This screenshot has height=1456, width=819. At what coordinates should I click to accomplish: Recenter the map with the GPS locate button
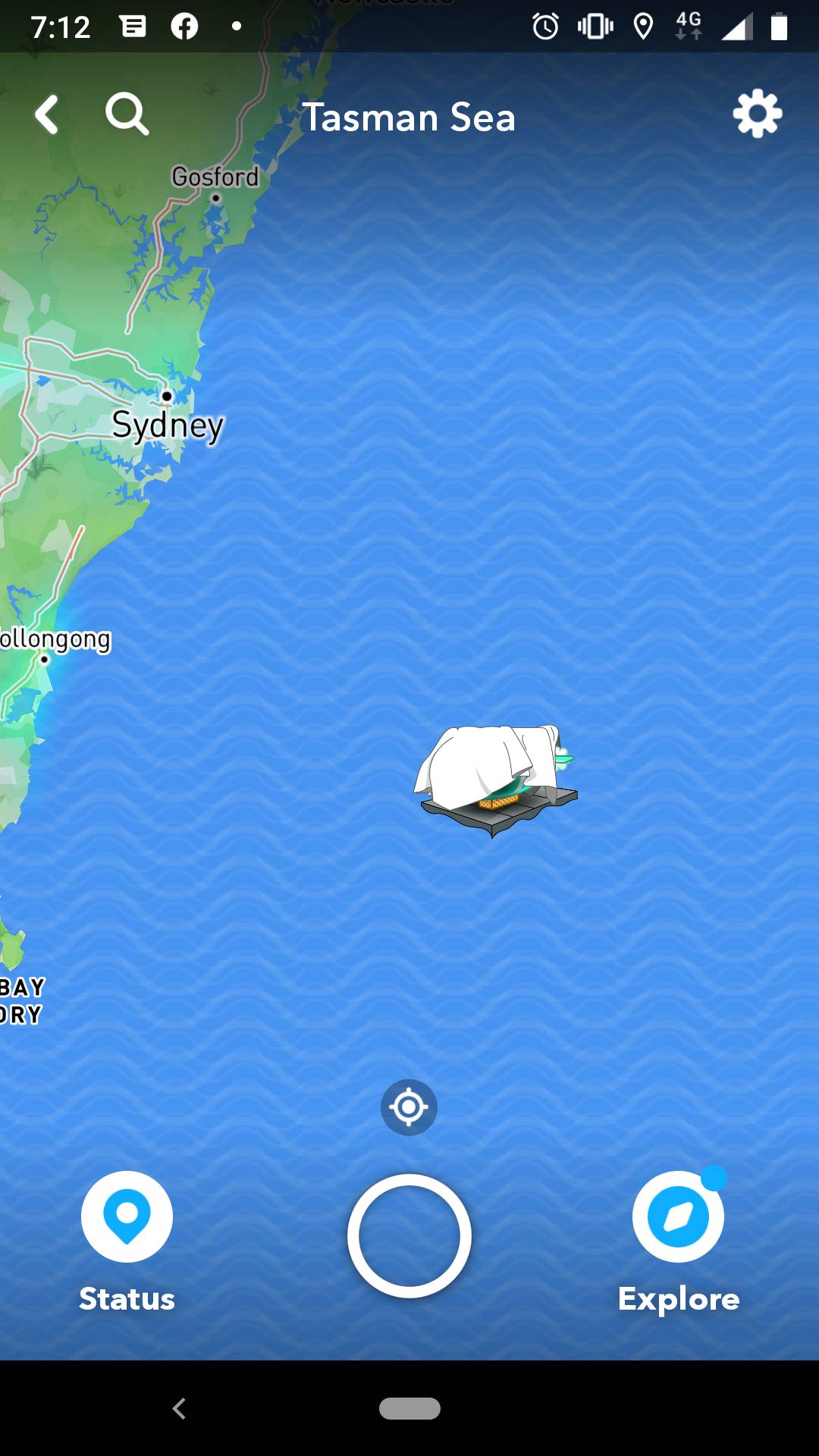click(x=409, y=1107)
